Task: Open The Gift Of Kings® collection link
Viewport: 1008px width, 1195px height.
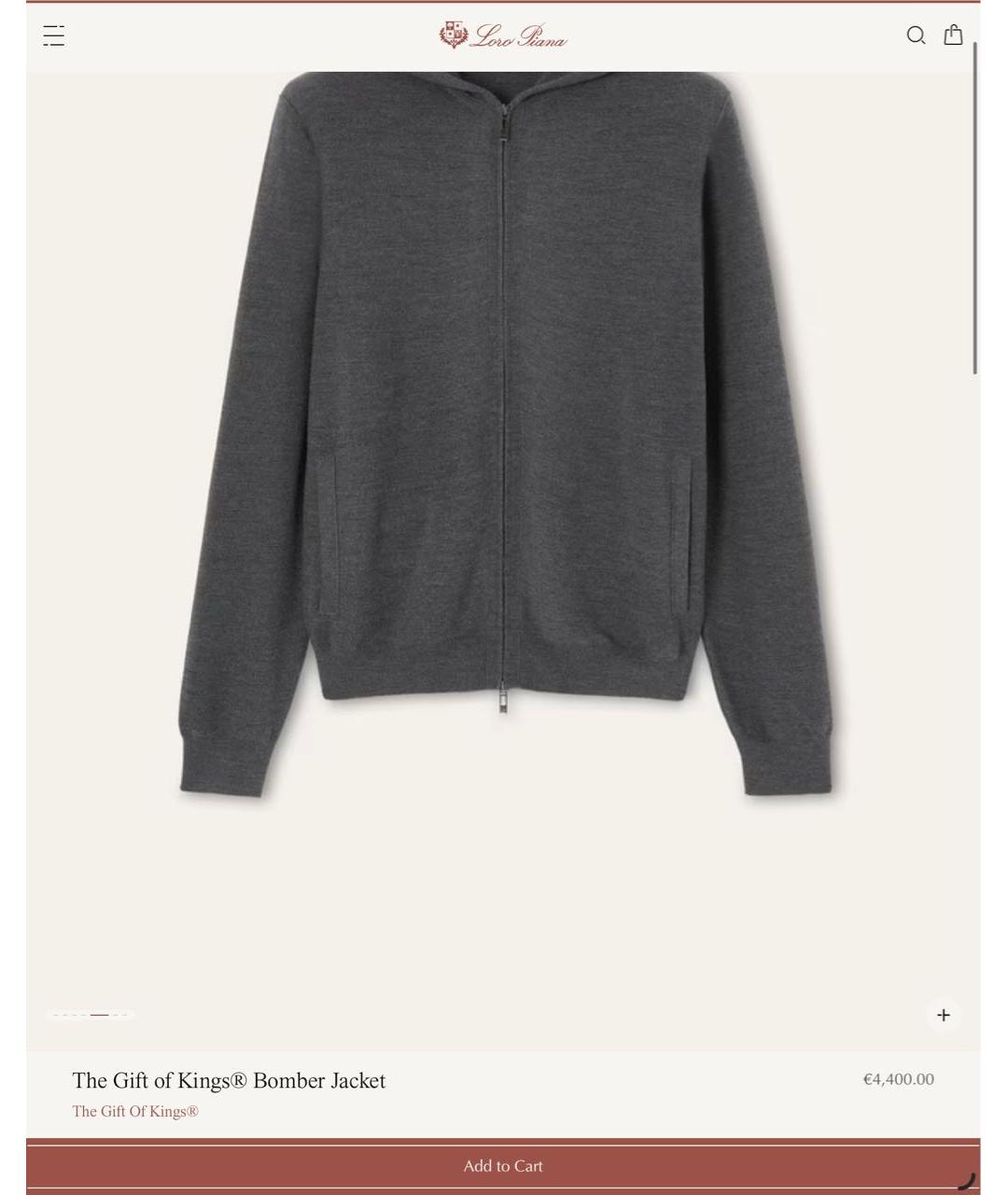Action: 135,1111
